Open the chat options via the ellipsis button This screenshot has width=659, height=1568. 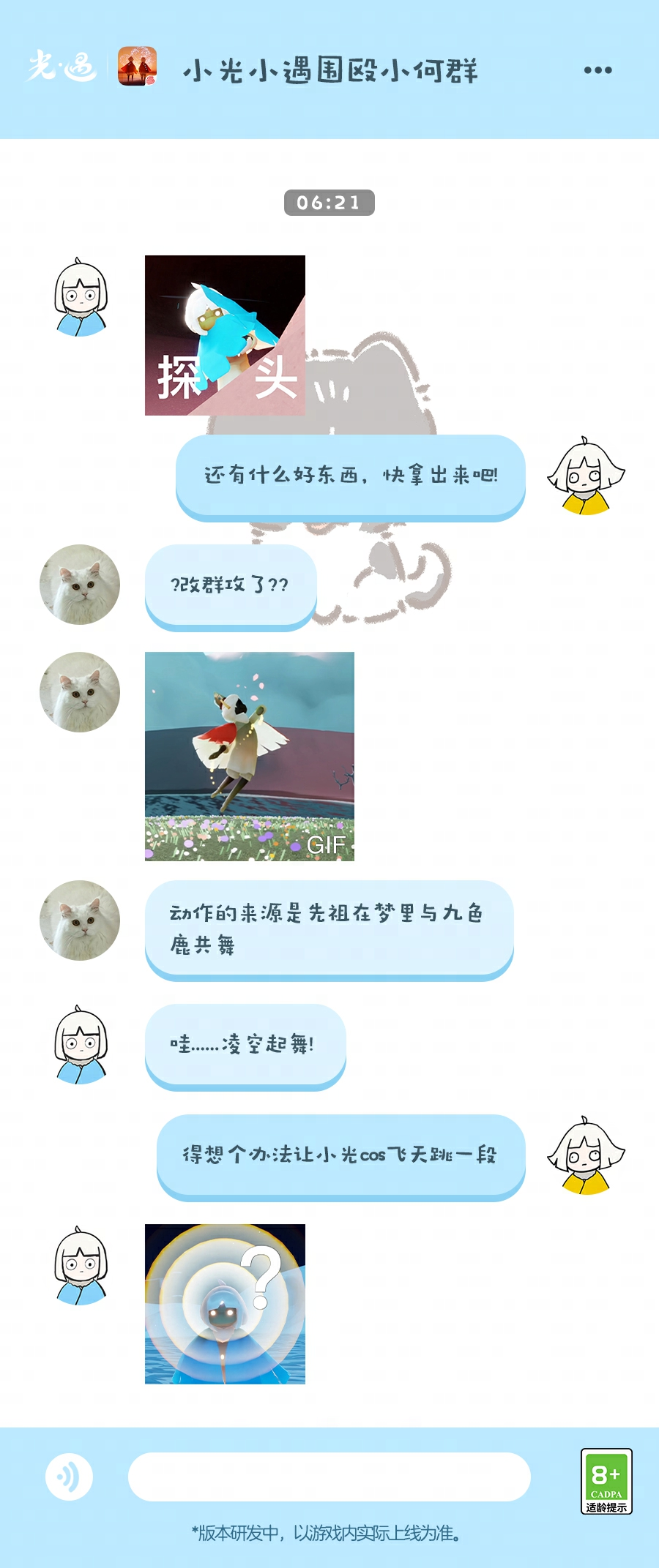point(597,70)
